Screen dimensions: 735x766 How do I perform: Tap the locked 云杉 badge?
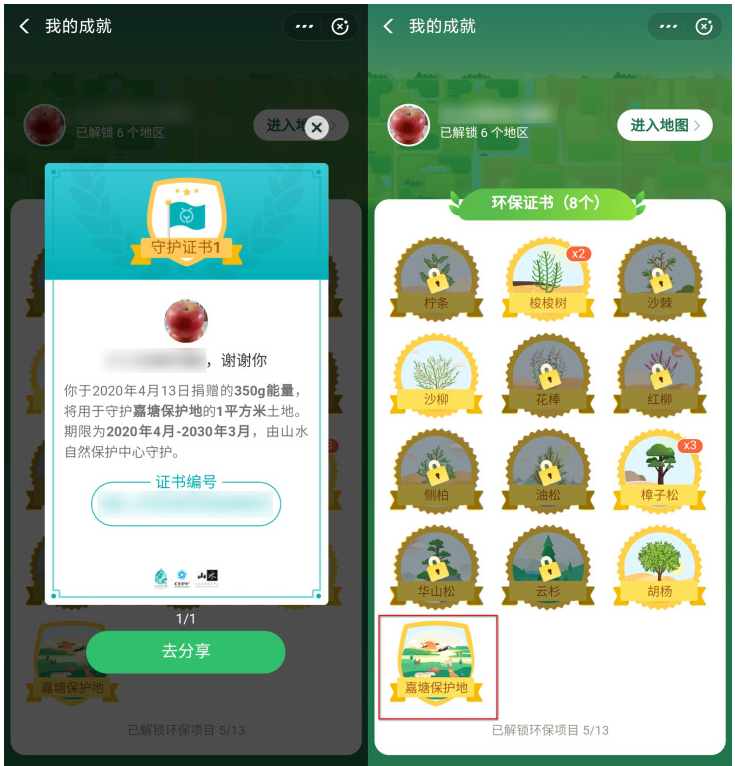tap(548, 566)
